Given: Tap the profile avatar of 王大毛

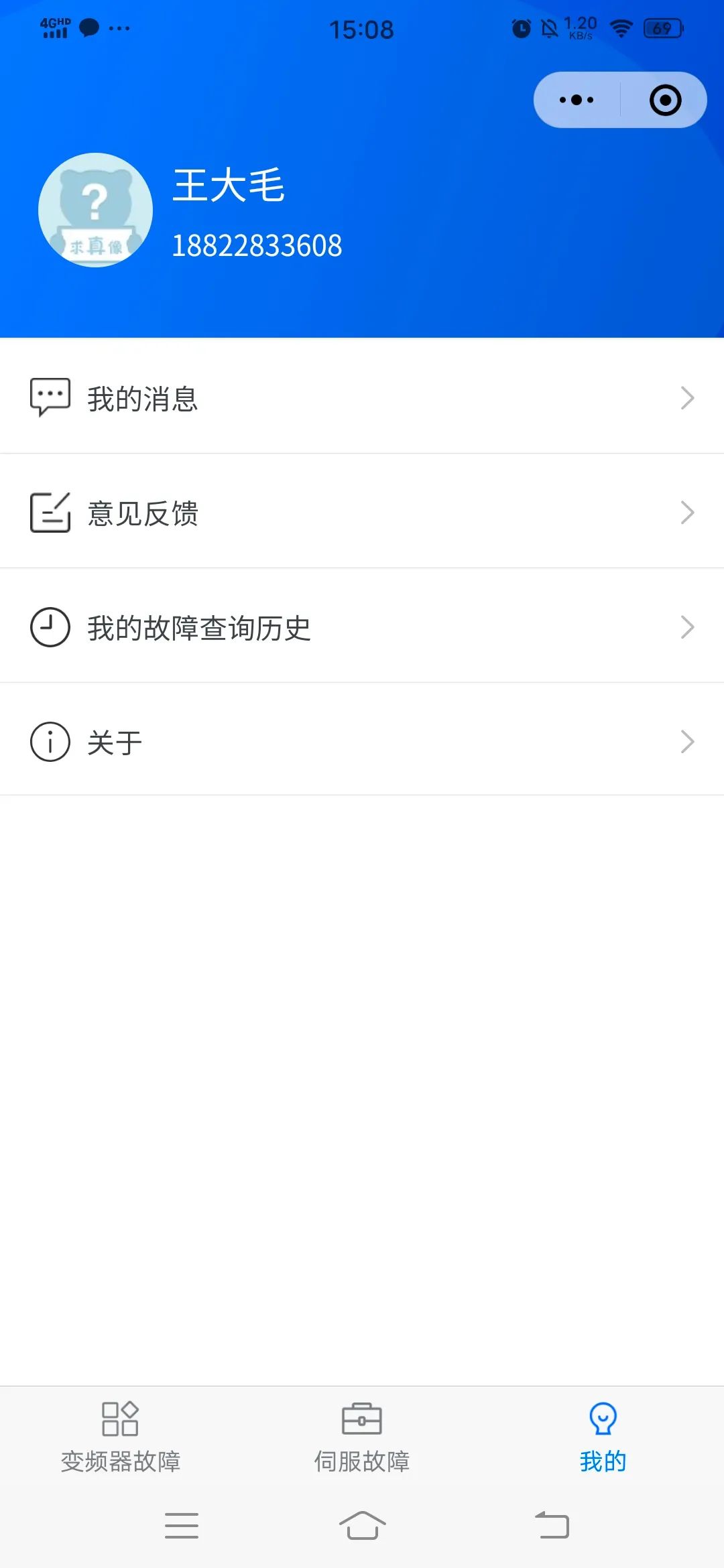Looking at the screenshot, I should [95, 210].
